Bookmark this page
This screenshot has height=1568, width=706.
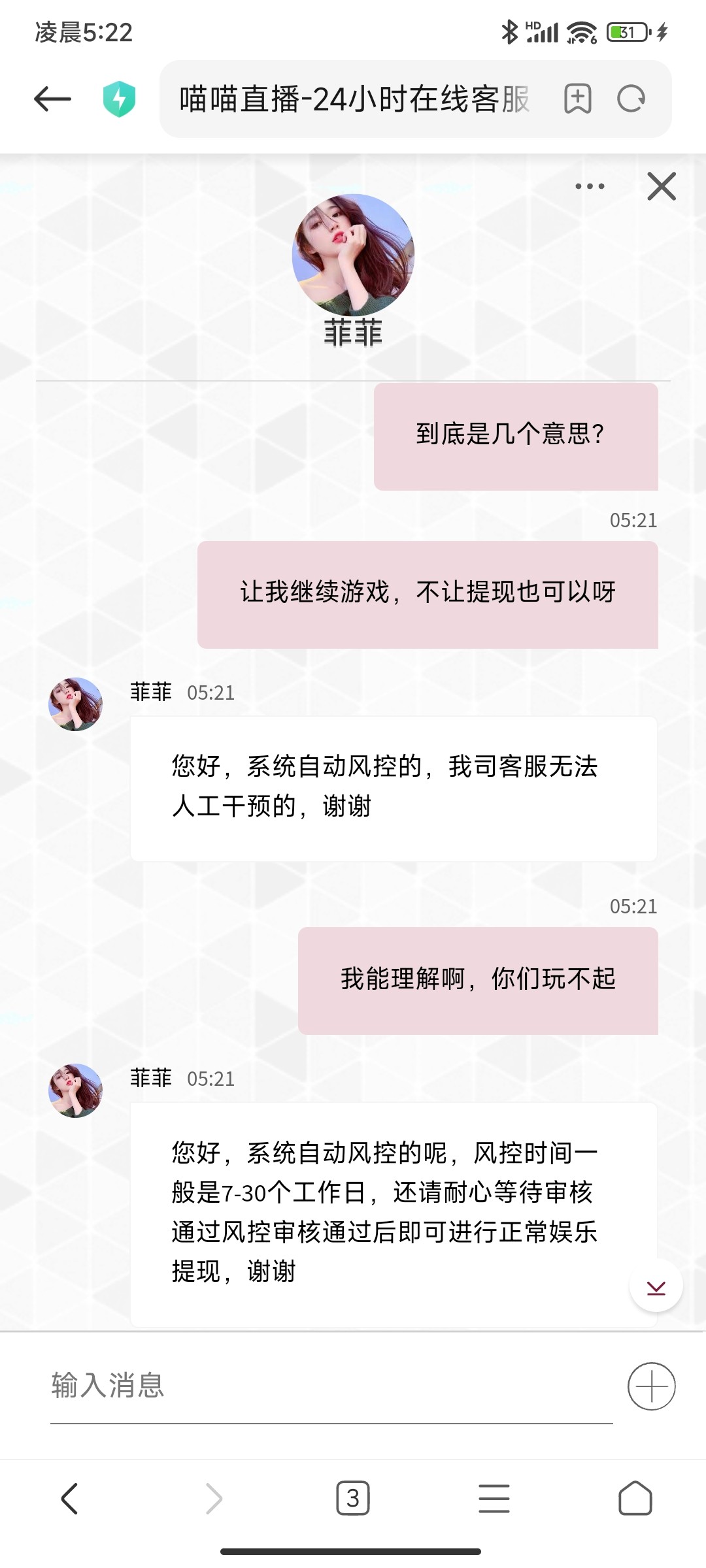pyautogui.click(x=577, y=99)
